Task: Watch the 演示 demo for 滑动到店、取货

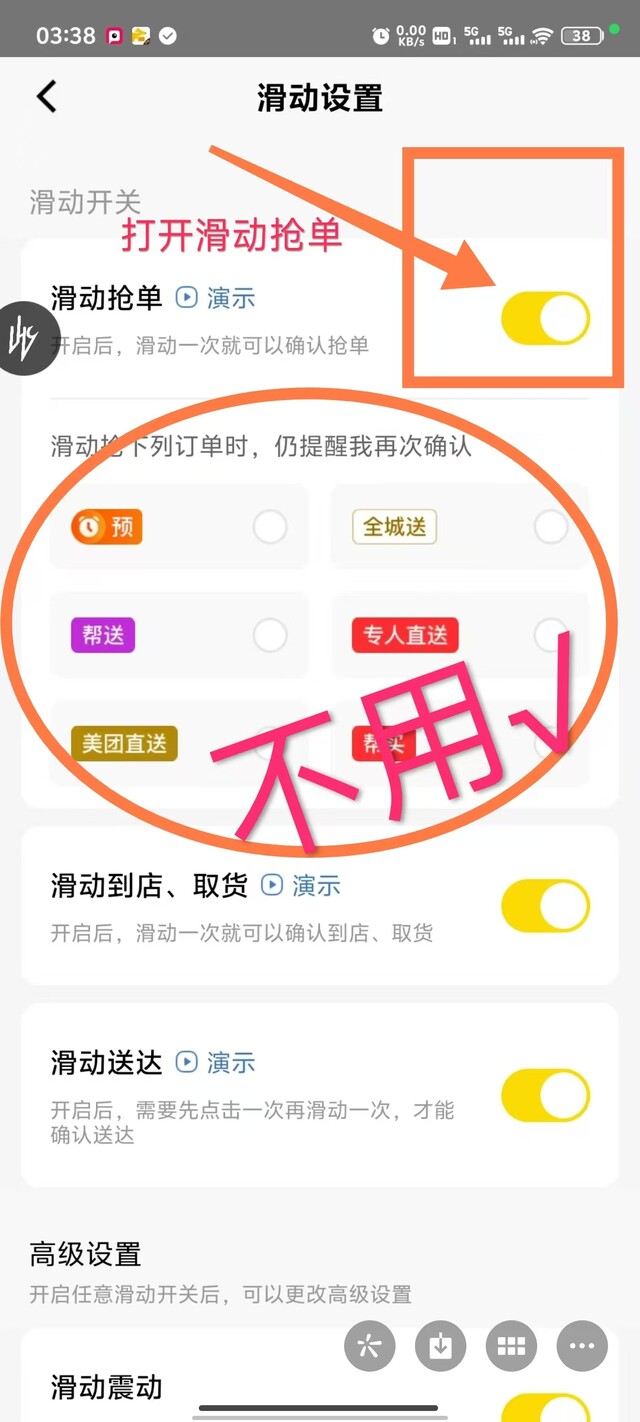Action: (x=301, y=885)
